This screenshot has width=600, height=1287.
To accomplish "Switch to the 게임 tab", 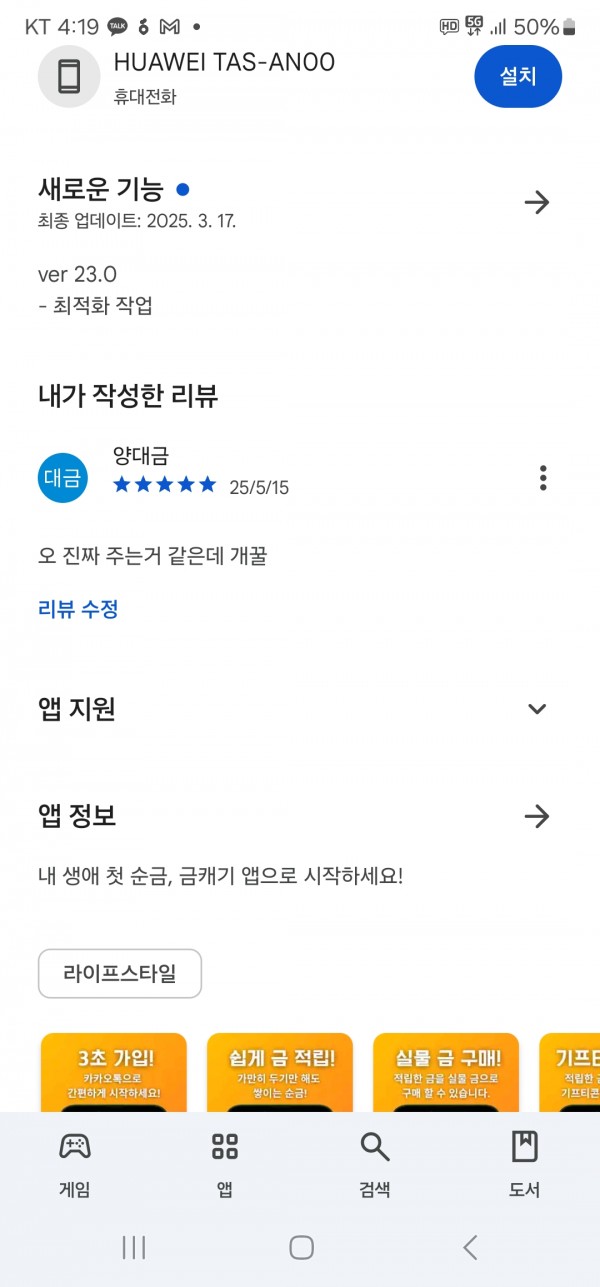I will point(75,1165).
